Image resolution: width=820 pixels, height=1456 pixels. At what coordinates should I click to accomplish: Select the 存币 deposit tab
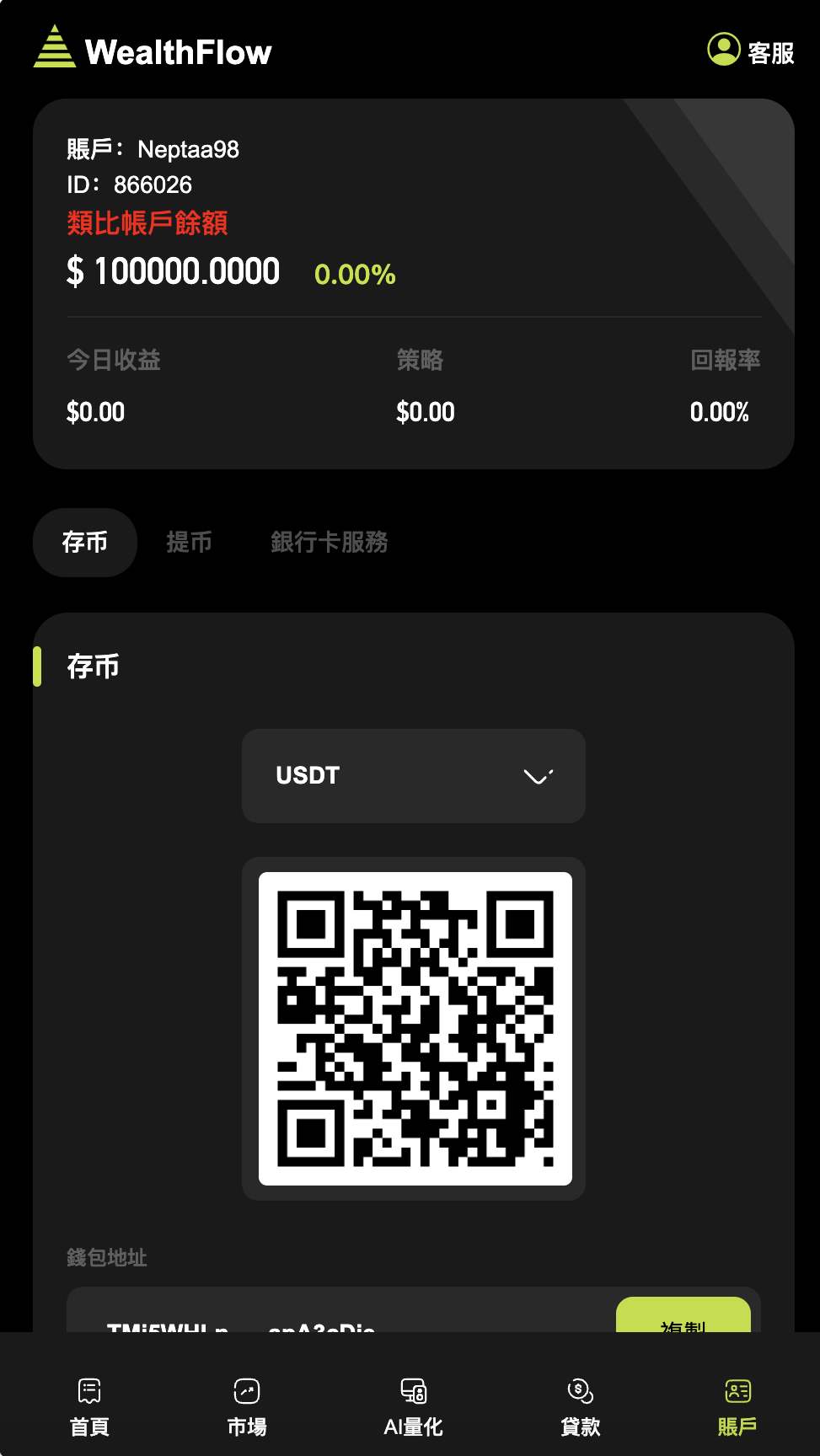click(x=85, y=542)
